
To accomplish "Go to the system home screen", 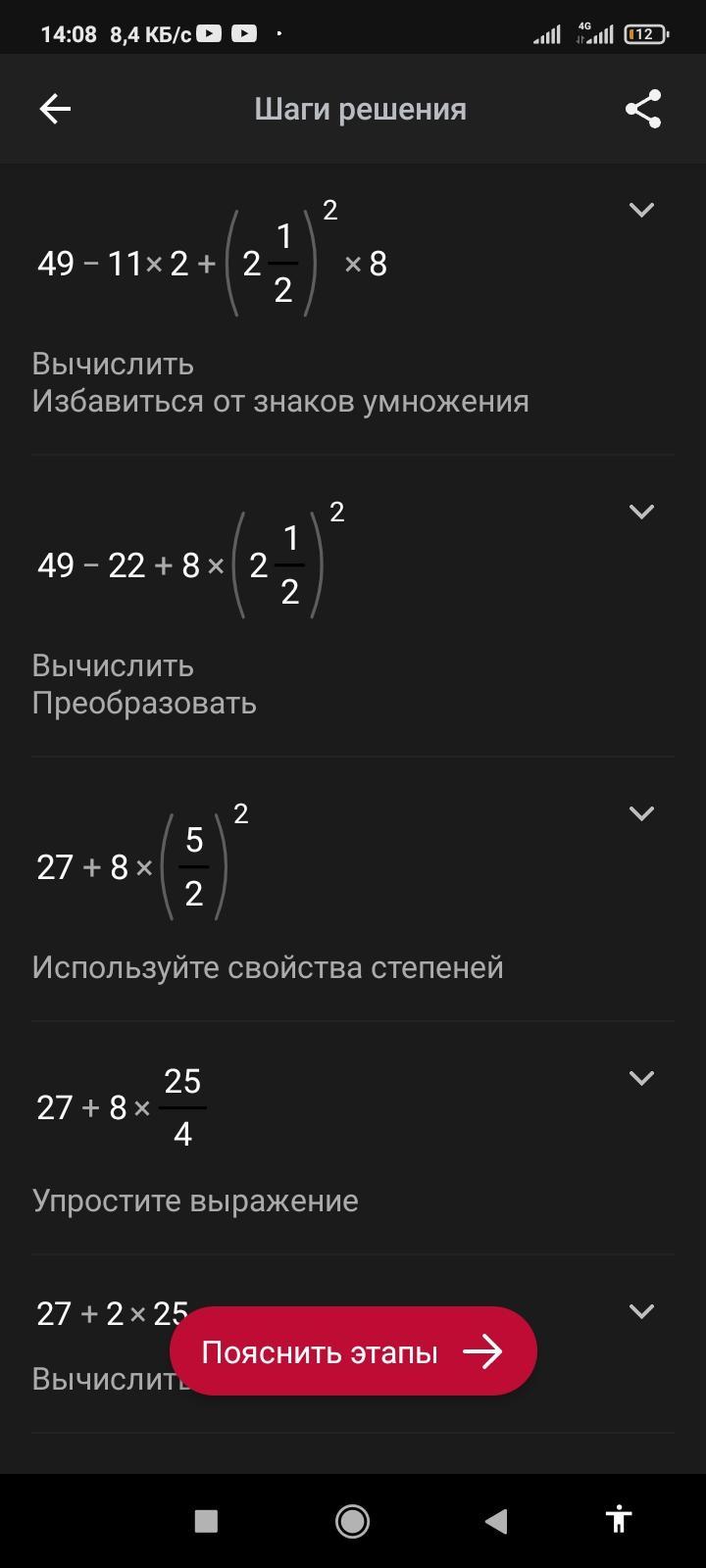I will point(352,1521).
